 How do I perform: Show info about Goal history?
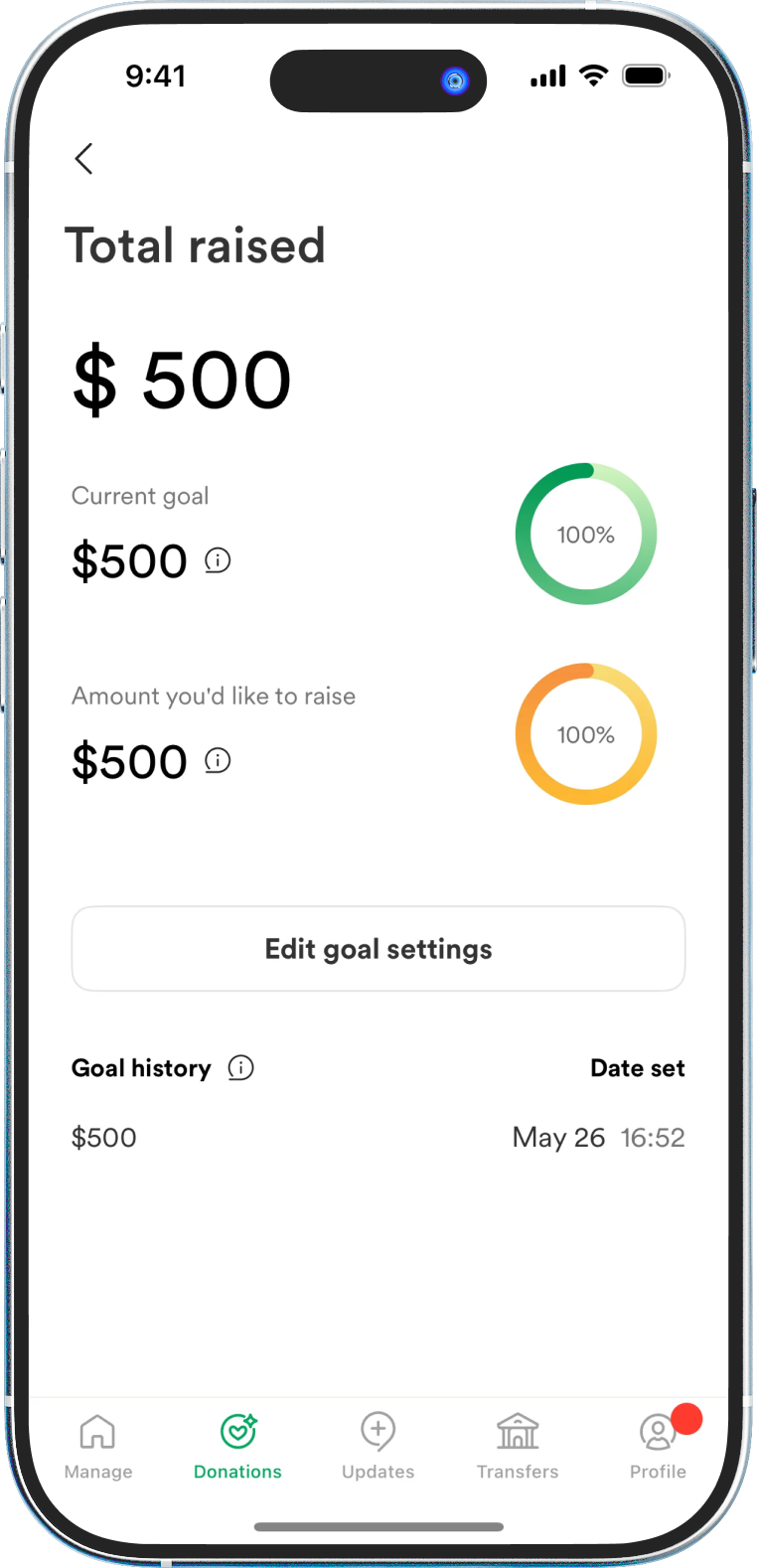pyautogui.click(x=240, y=1068)
